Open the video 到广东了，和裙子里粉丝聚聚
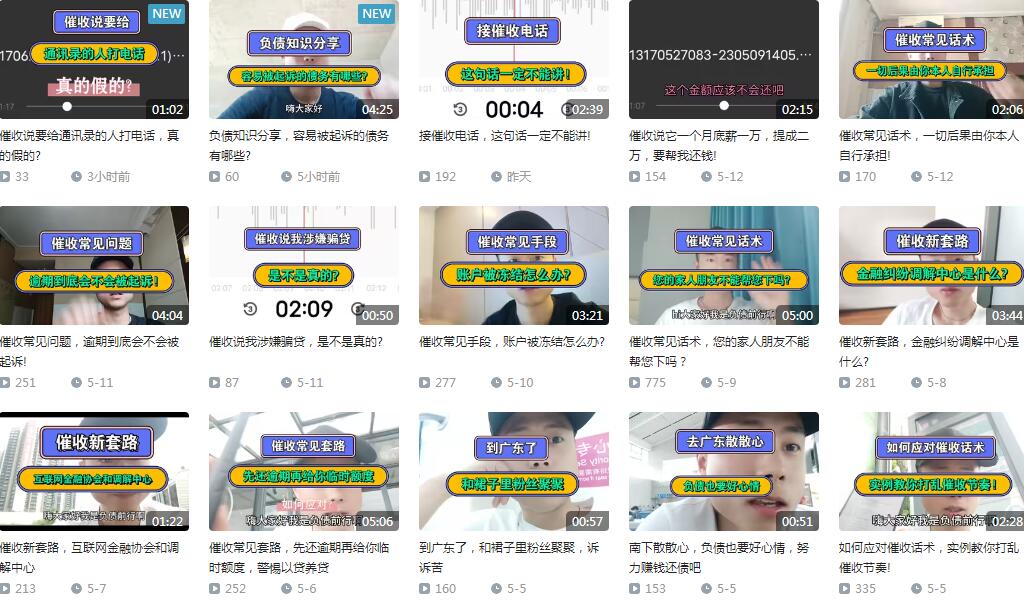The width and height of the screenshot is (1024, 601). 513,472
